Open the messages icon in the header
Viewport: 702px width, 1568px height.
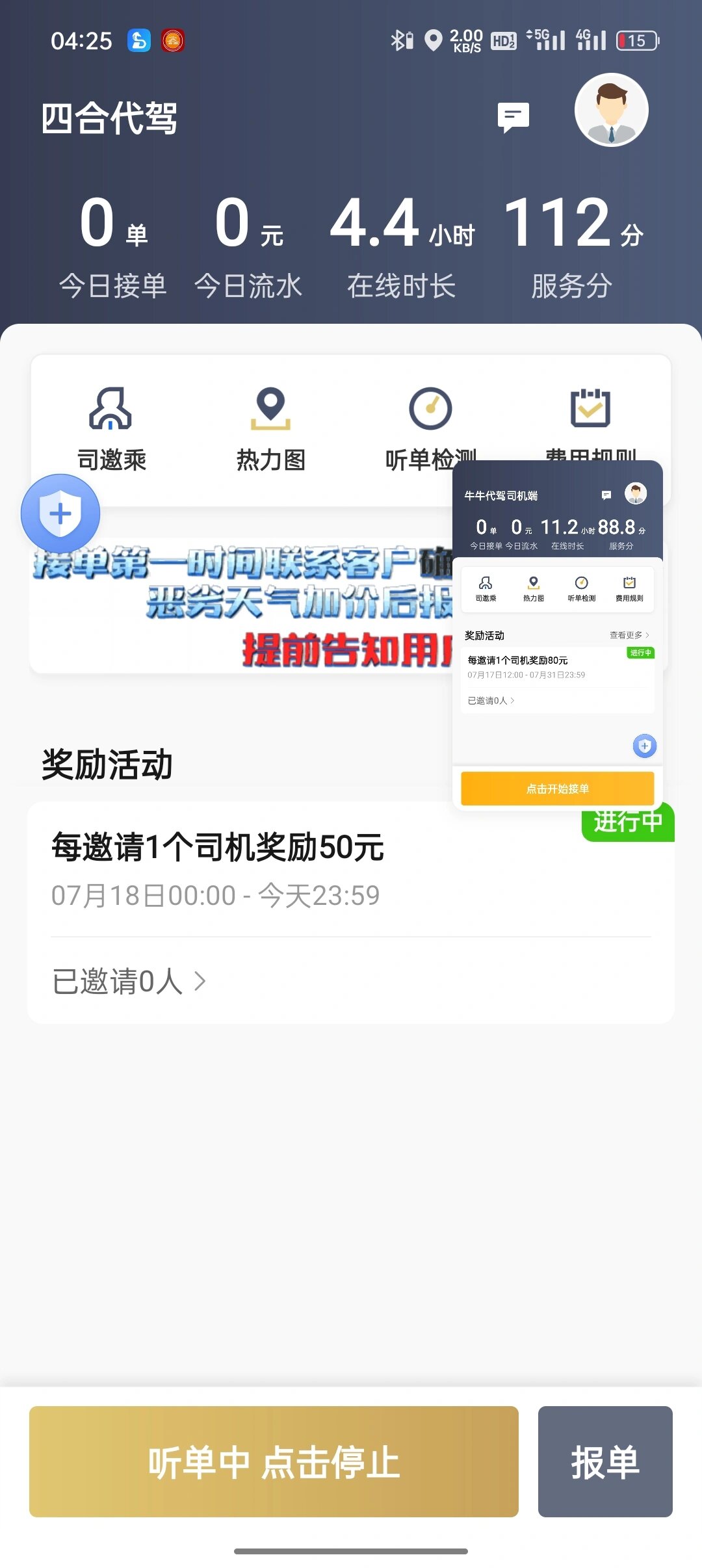tap(513, 118)
